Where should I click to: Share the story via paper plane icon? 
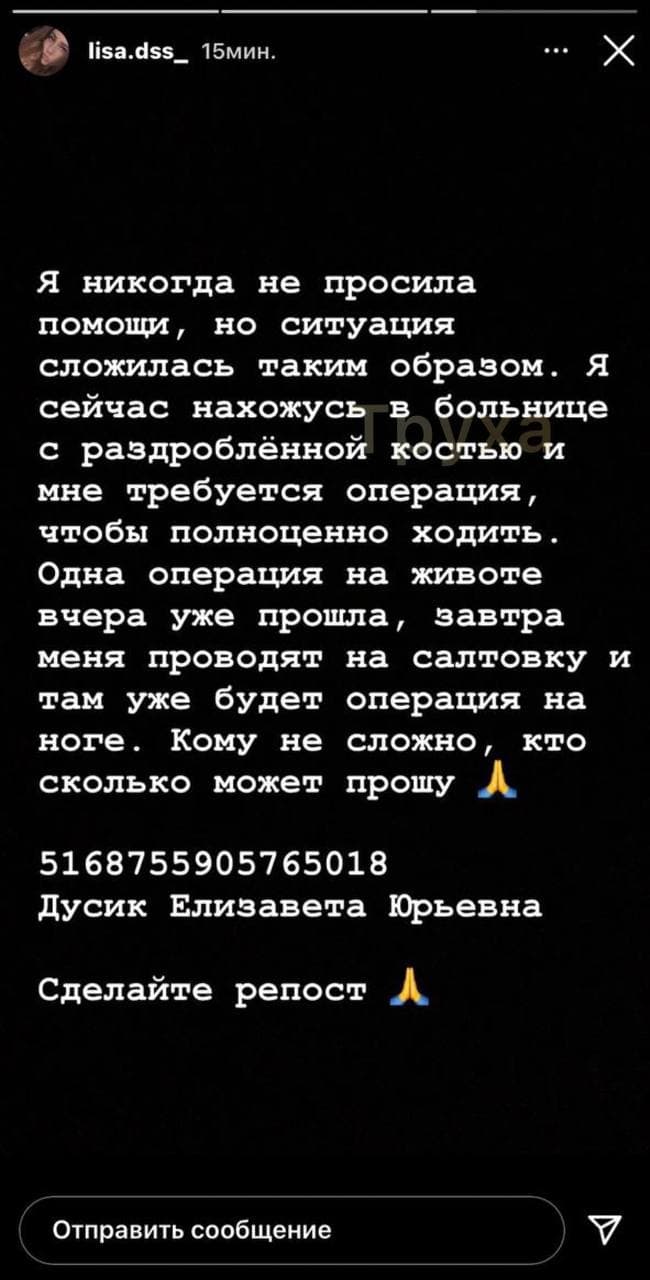[605, 1230]
